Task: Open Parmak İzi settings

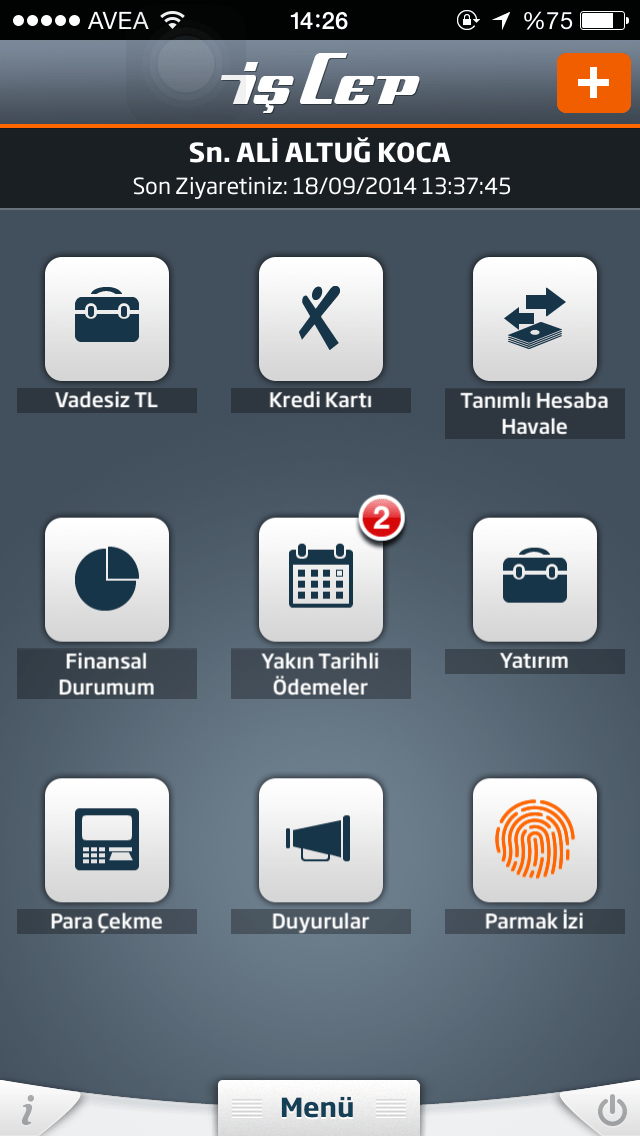Action: (535, 840)
